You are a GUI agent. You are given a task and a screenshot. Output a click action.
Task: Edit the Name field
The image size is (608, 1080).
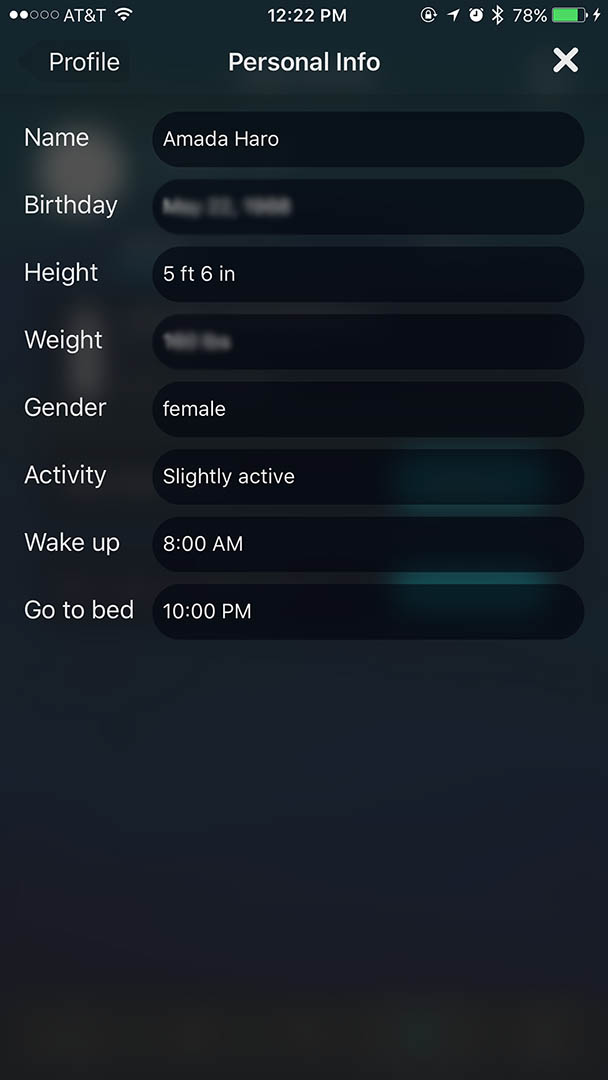pos(368,139)
